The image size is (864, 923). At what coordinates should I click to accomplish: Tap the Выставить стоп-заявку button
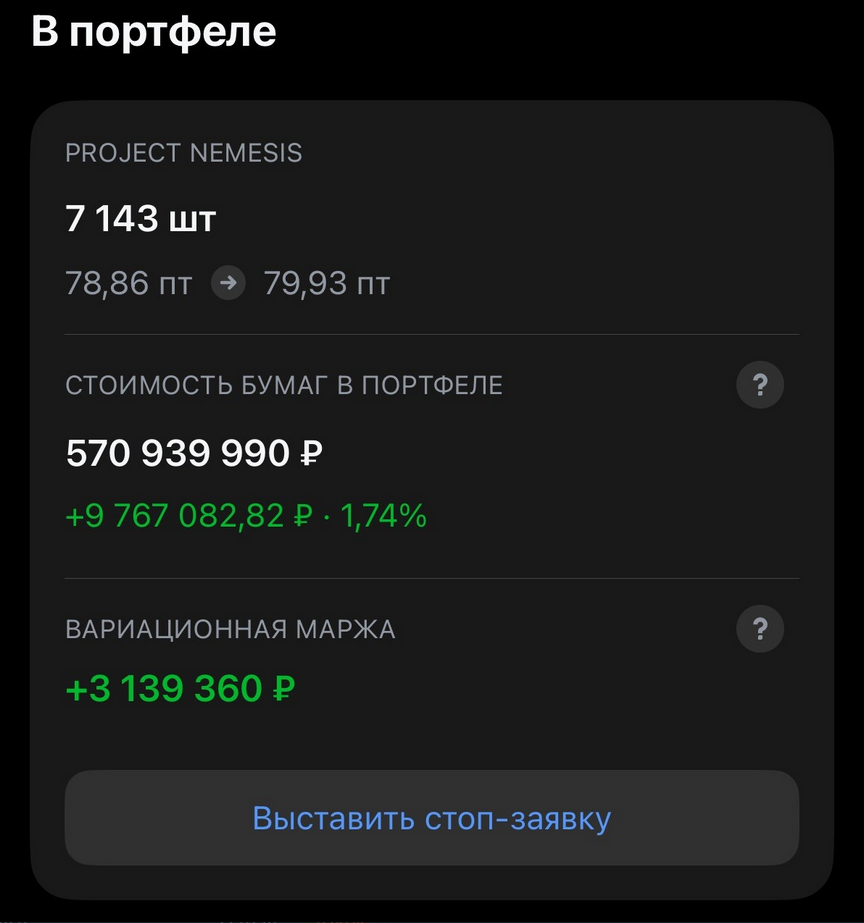click(431, 818)
